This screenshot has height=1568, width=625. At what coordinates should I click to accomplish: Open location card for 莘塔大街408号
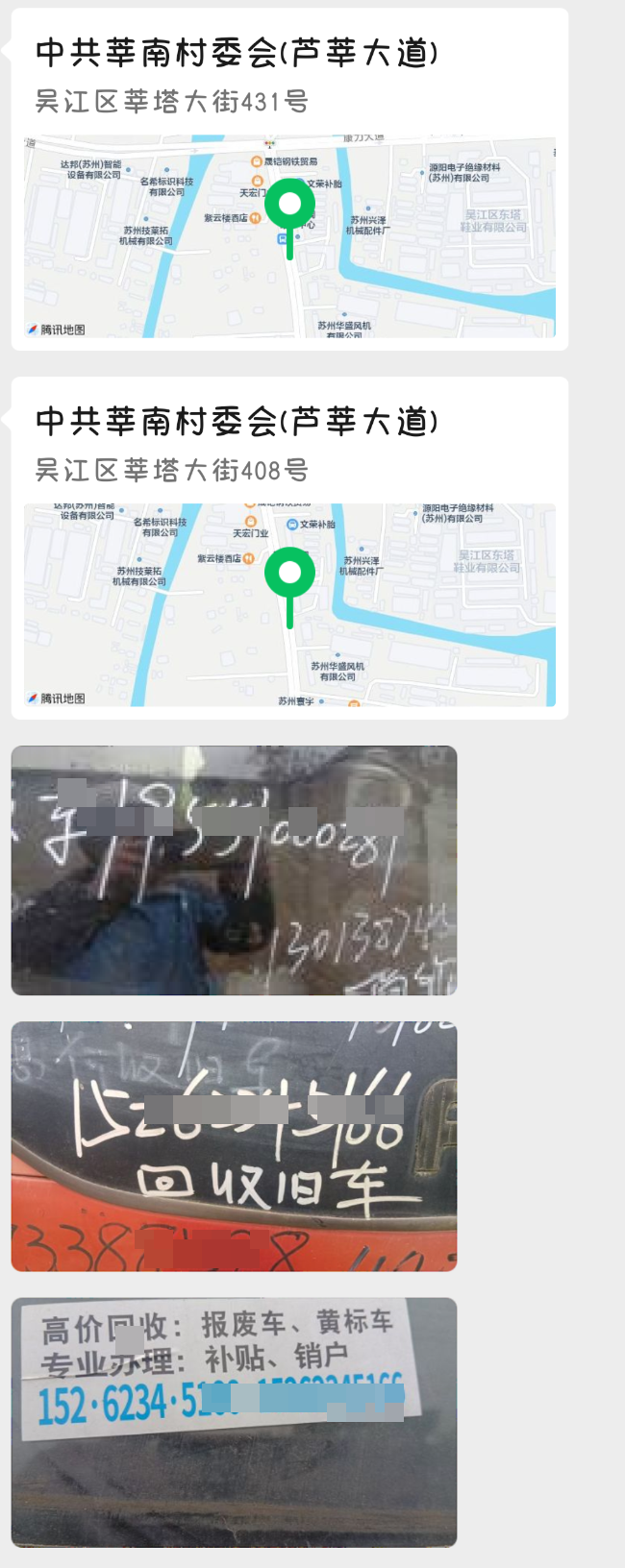click(x=288, y=548)
